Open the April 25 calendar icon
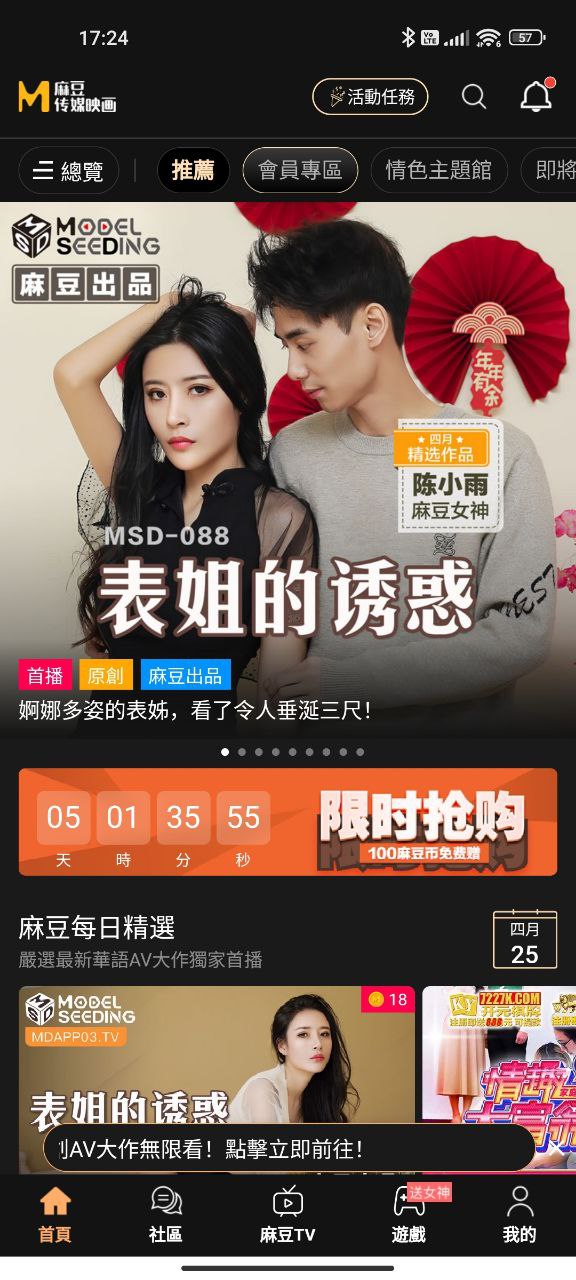Image resolution: width=576 pixels, height=1280 pixels. [x=525, y=940]
